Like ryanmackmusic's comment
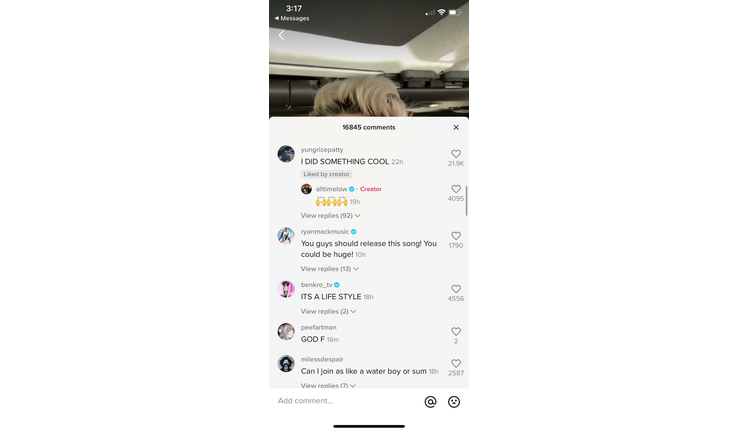This screenshot has width=739, height=432. tap(456, 237)
